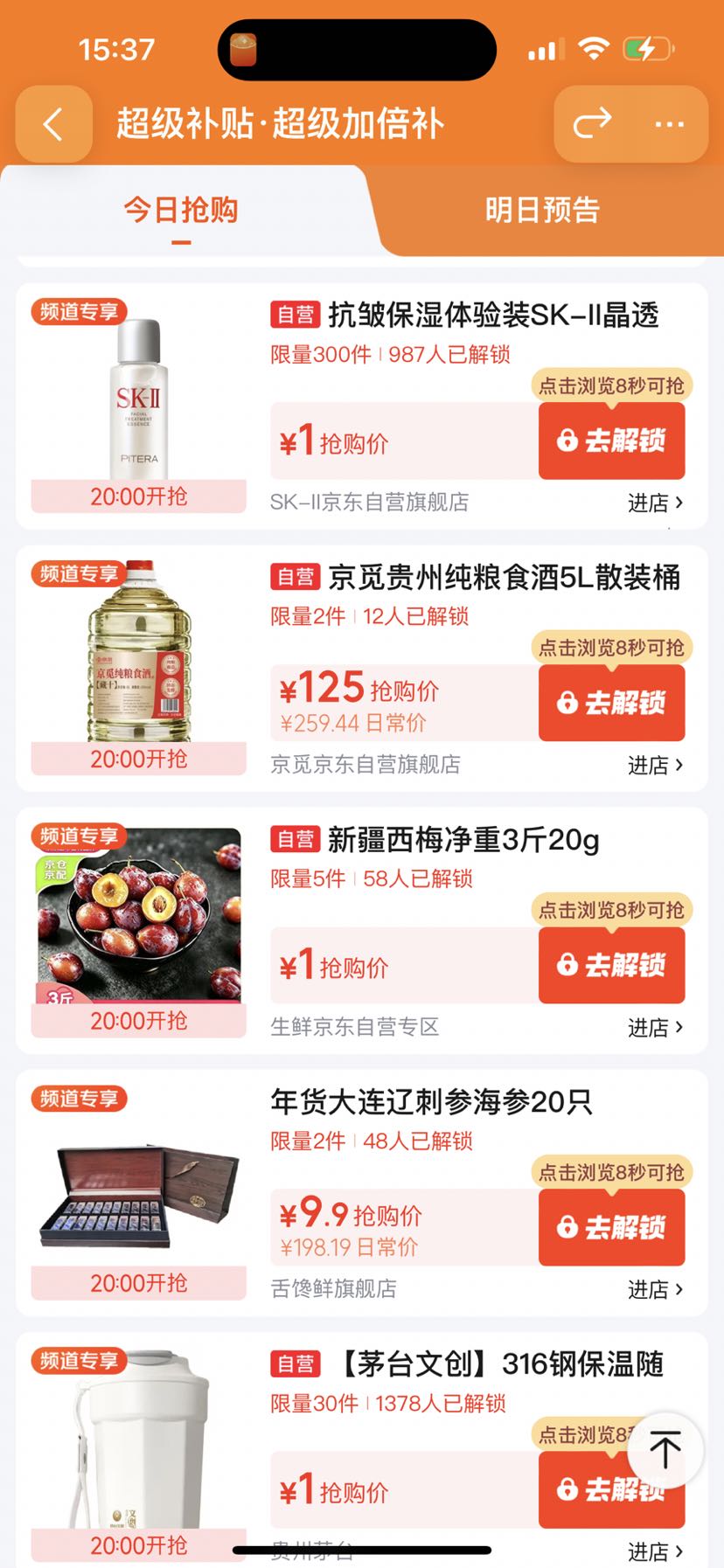Open 生鲜京东自营专区 through 进店
The image size is (724, 1568).
655,1027
